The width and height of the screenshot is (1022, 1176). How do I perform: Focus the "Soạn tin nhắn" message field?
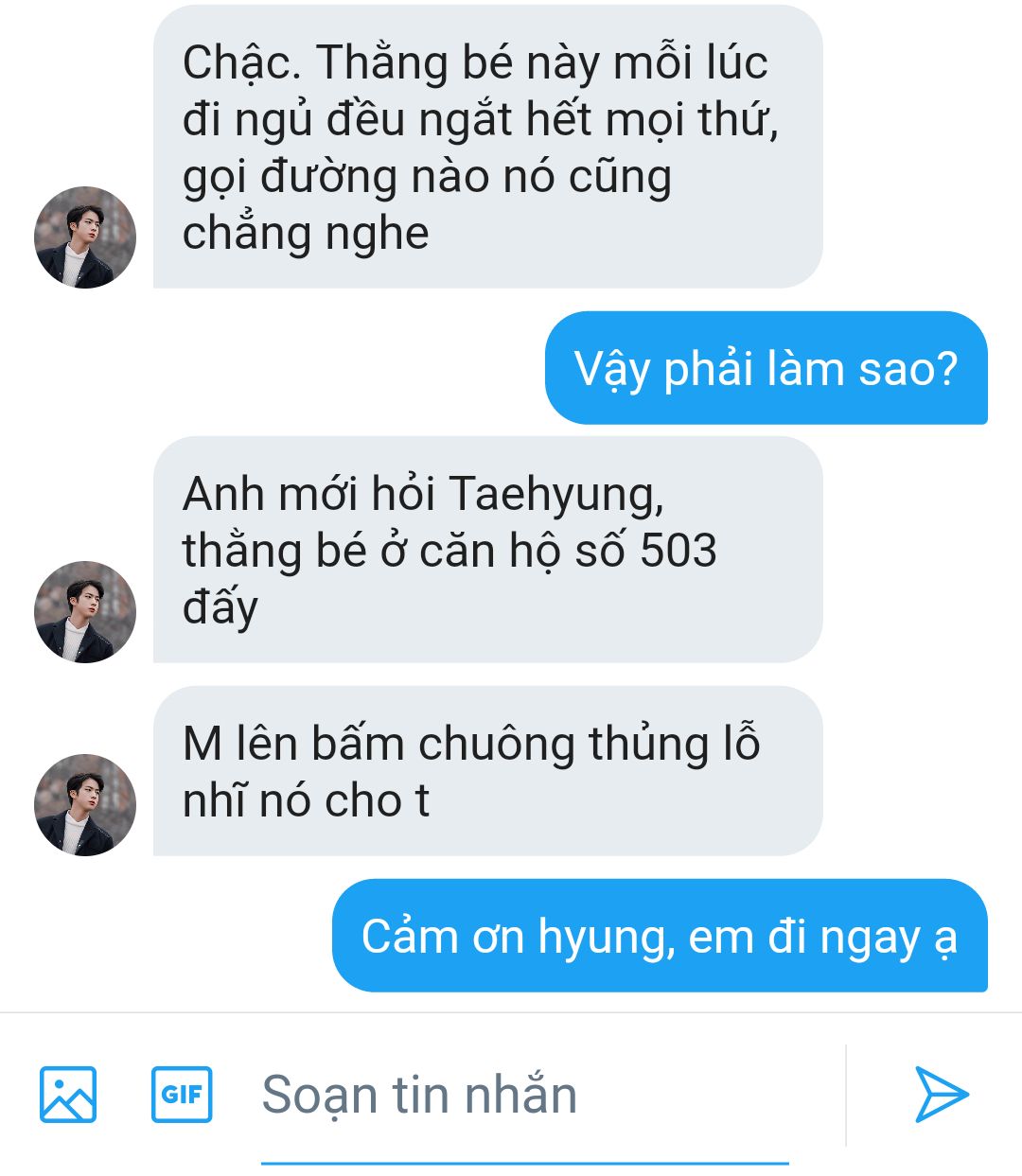(x=524, y=1096)
